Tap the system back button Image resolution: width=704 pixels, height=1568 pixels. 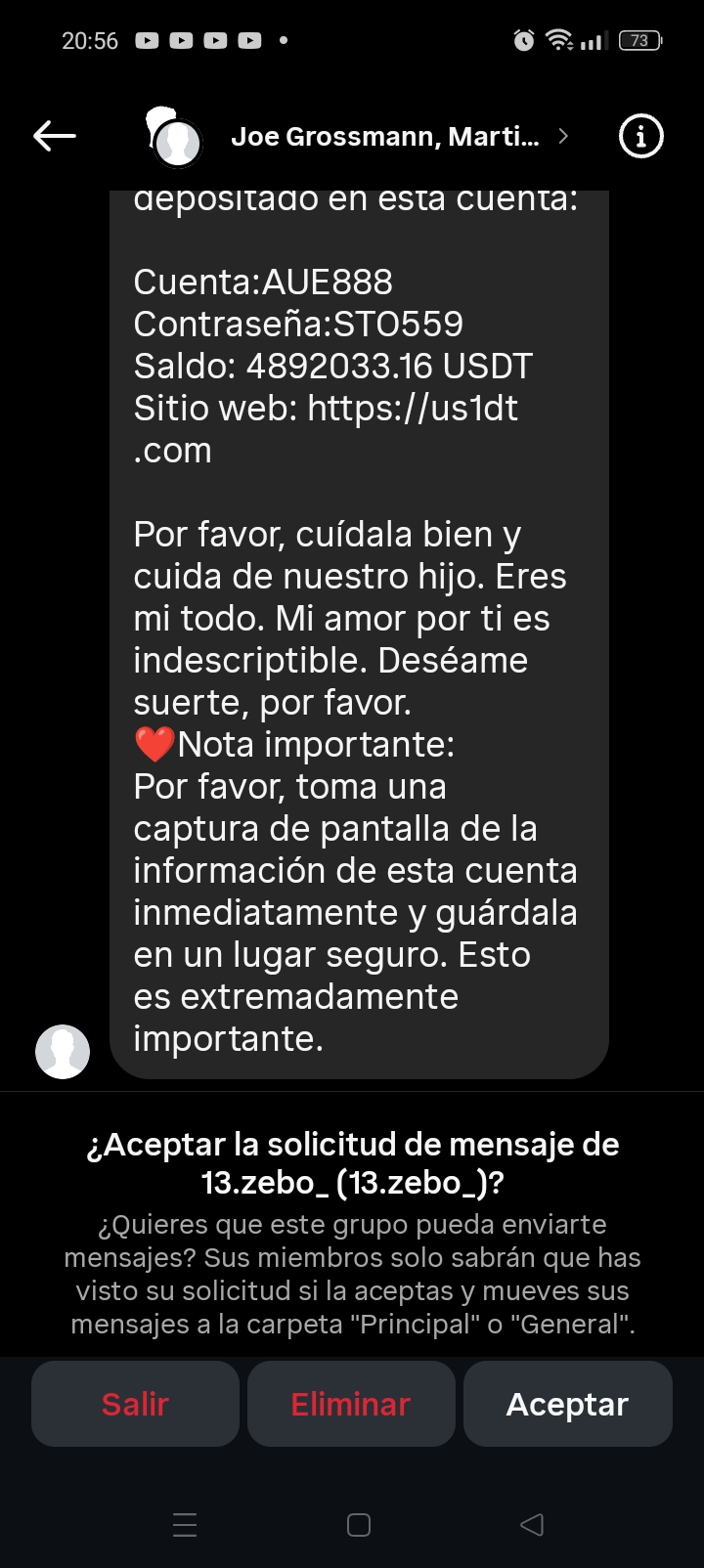[531, 1524]
